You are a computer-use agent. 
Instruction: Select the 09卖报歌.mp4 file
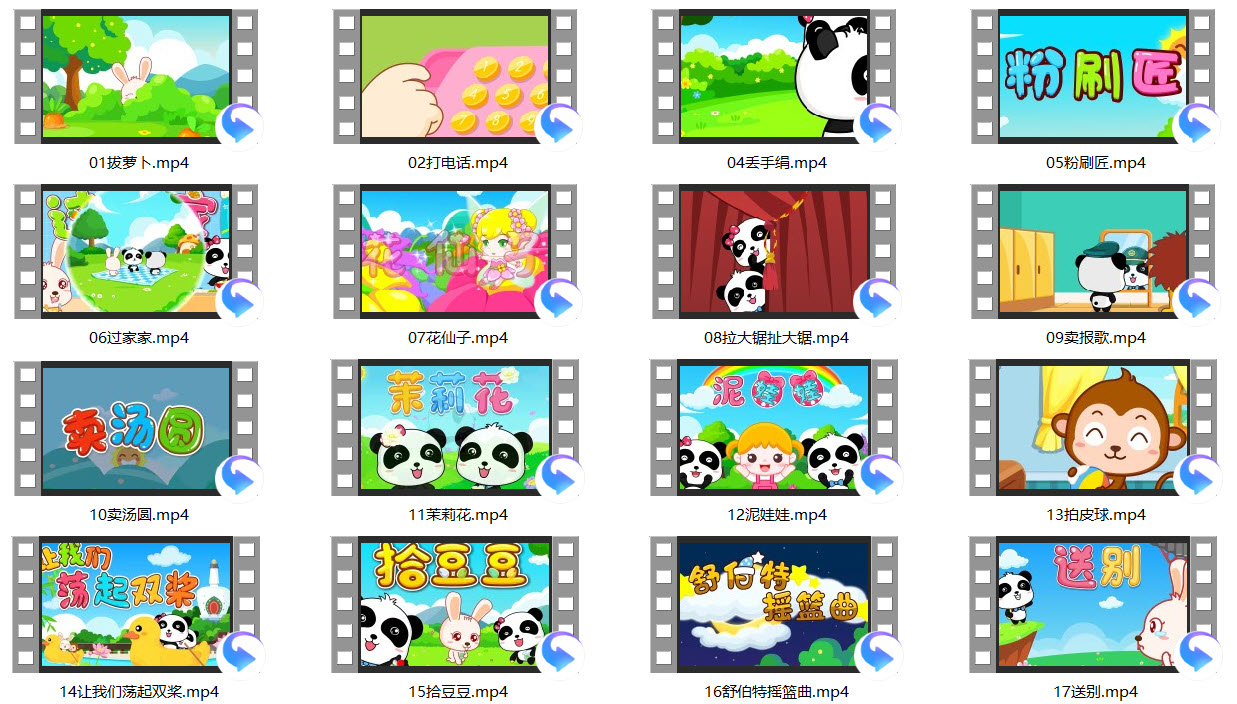[x=1093, y=252]
